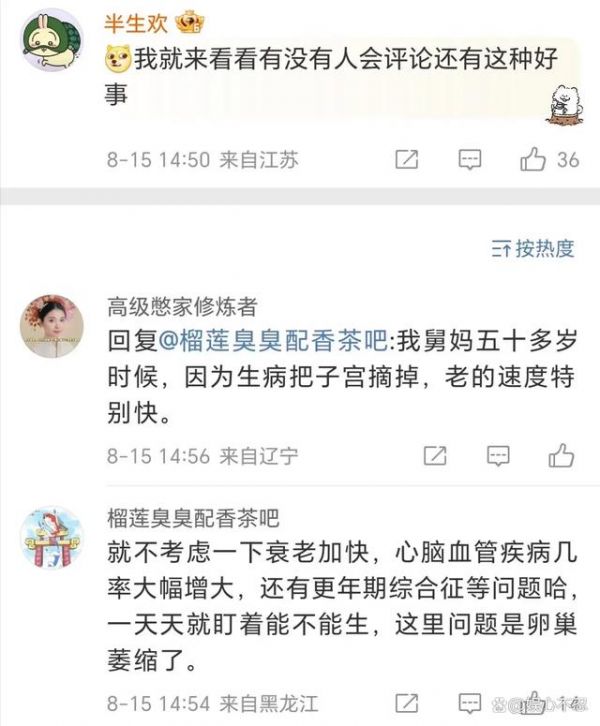The image size is (600, 726).
Task: Like 高级憋家修炼者's reply from 辽宁
Action: pos(562,456)
